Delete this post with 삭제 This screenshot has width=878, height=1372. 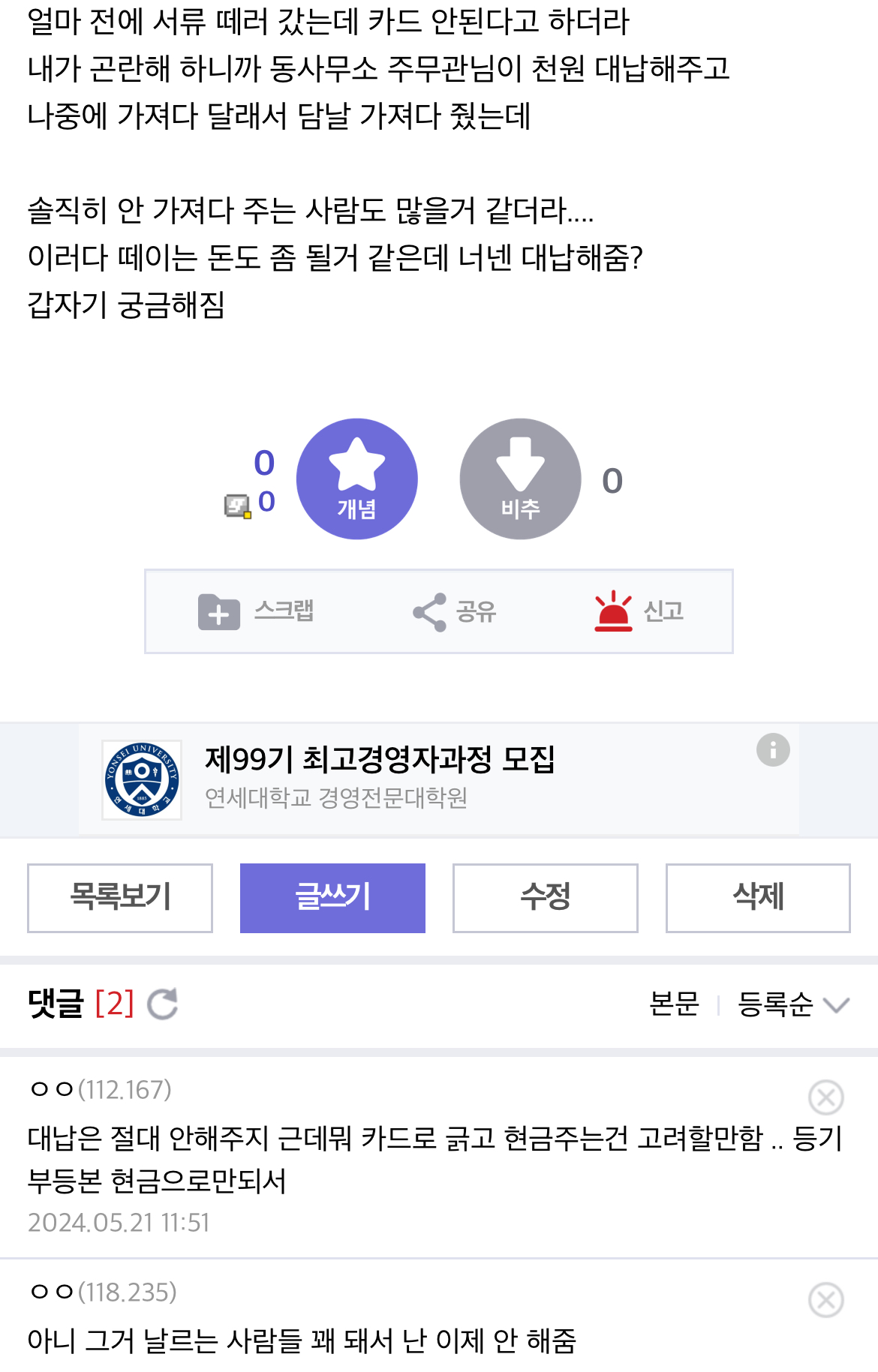pyautogui.click(x=758, y=897)
